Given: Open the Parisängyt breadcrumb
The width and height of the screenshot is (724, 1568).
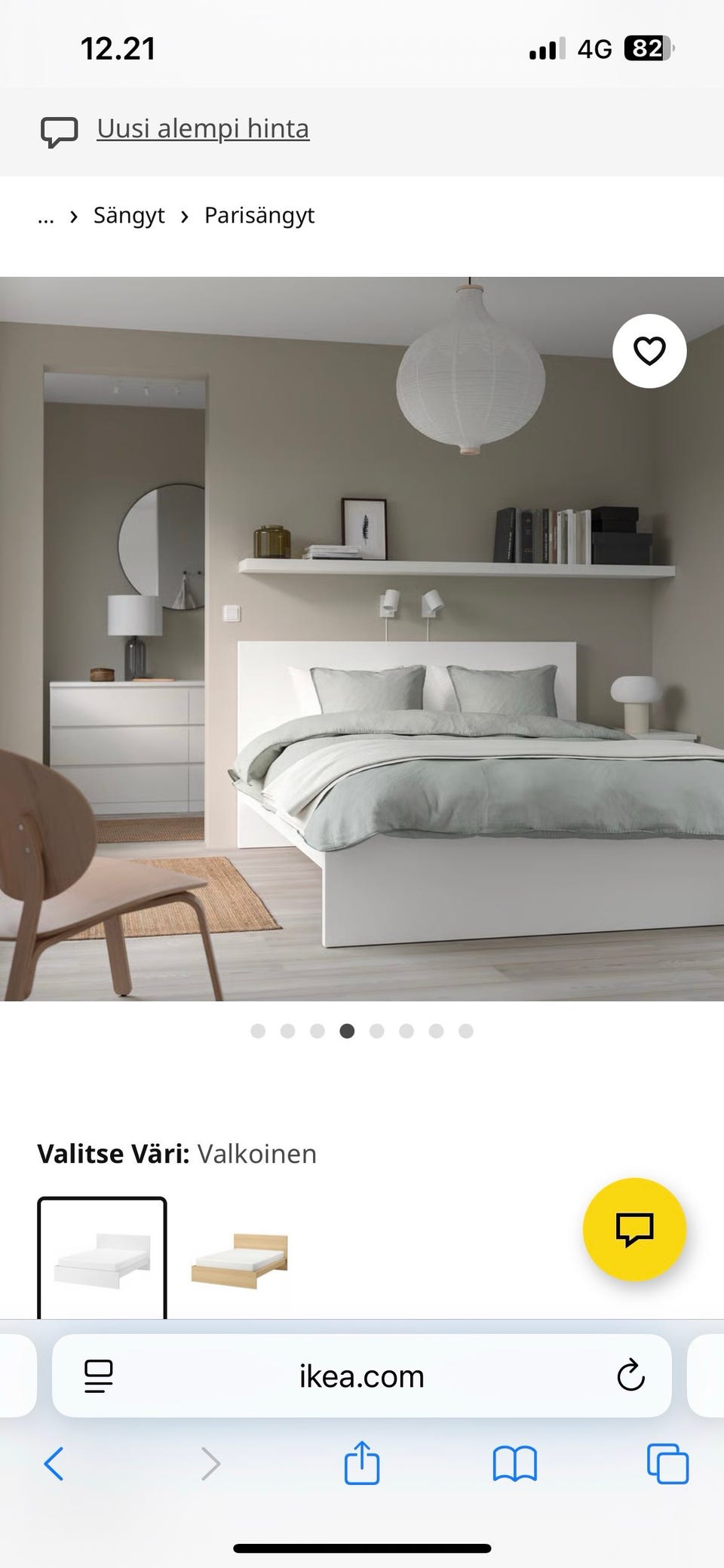Looking at the screenshot, I should click(x=259, y=216).
